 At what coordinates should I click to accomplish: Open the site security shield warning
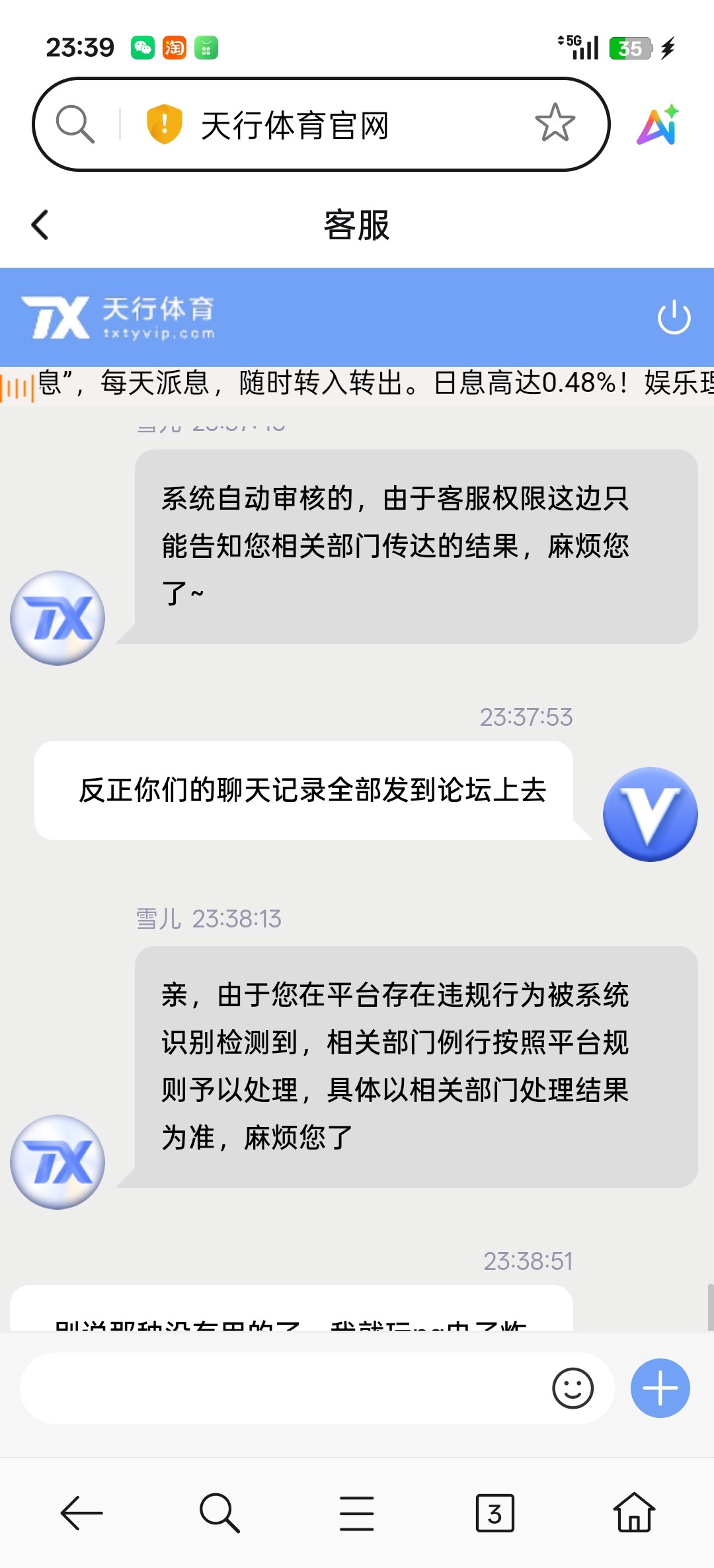click(164, 124)
